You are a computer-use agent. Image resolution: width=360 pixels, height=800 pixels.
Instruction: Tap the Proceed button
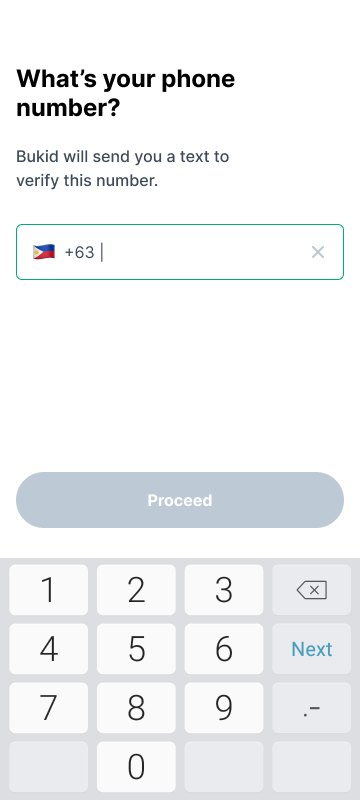[180, 500]
